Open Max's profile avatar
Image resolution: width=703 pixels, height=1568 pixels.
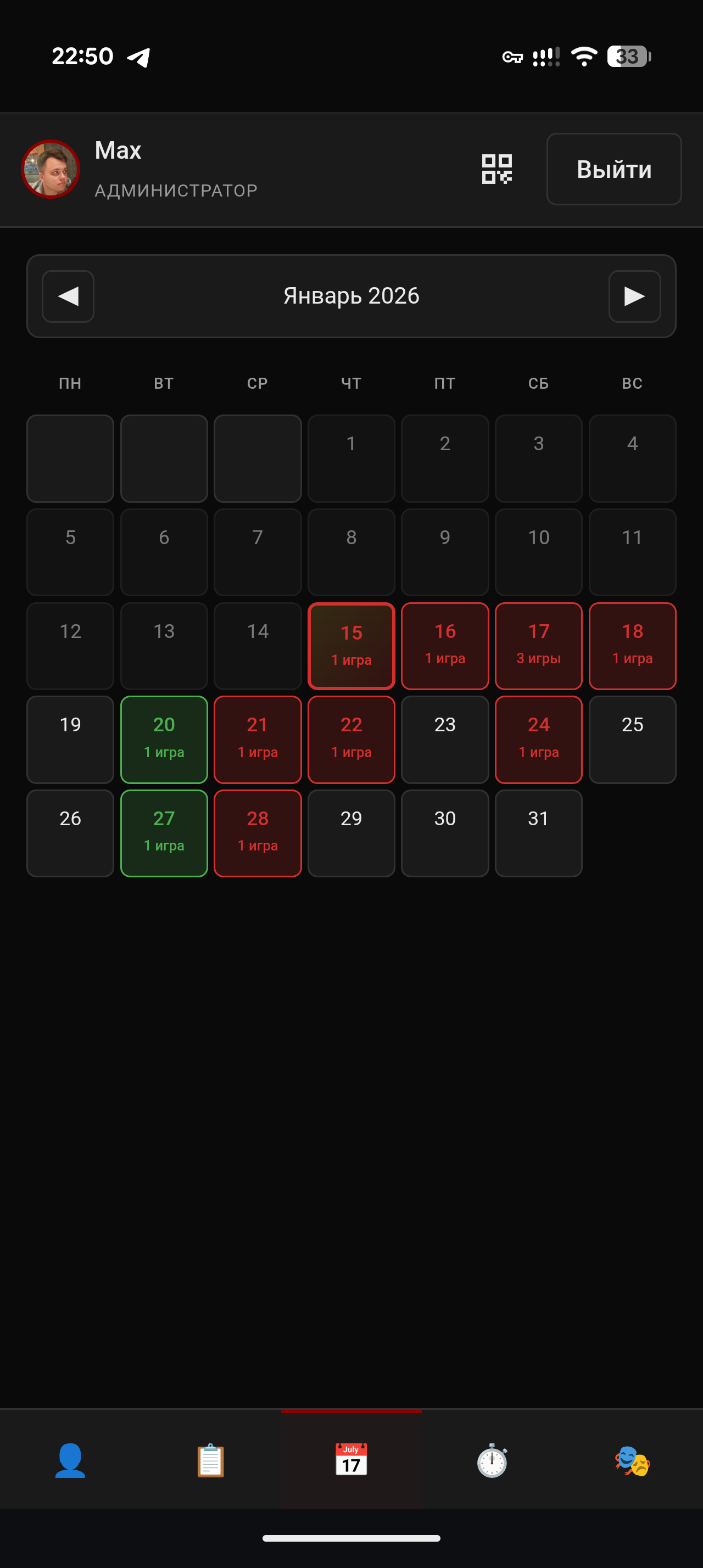pos(51,169)
